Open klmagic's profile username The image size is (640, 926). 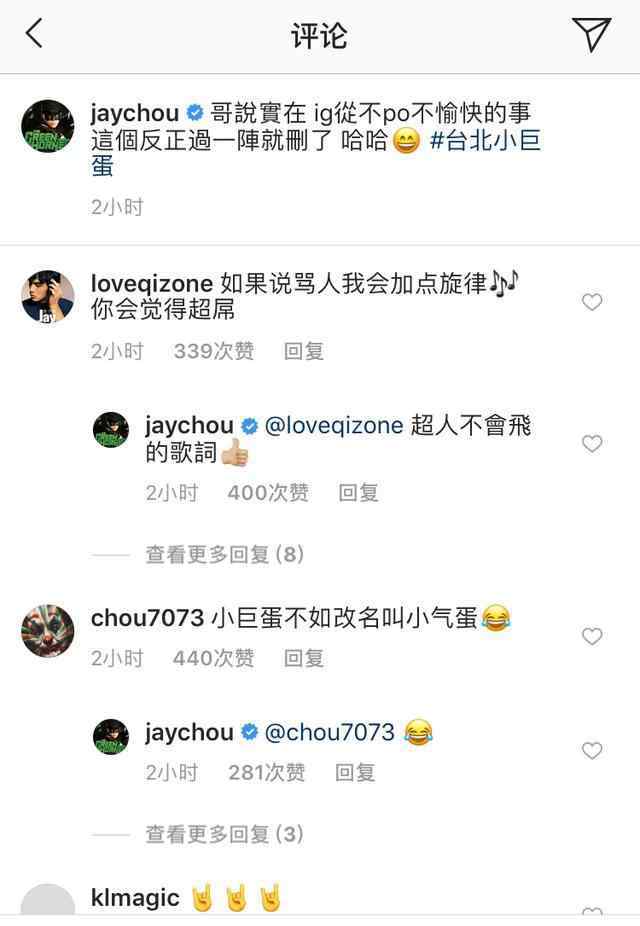(x=135, y=897)
